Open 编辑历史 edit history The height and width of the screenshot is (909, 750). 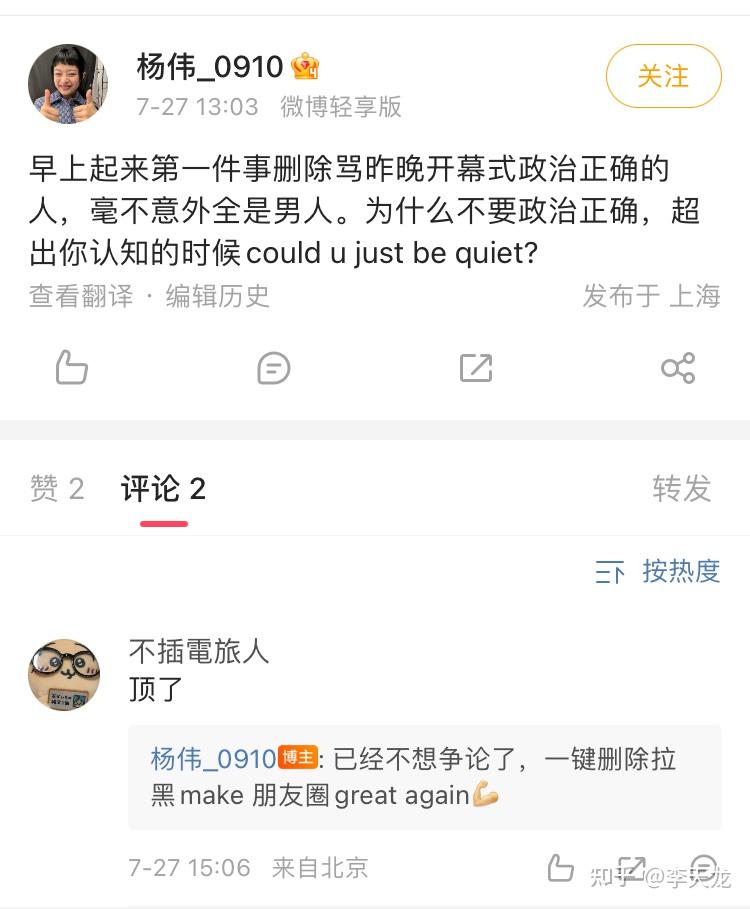[x=218, y=296]
